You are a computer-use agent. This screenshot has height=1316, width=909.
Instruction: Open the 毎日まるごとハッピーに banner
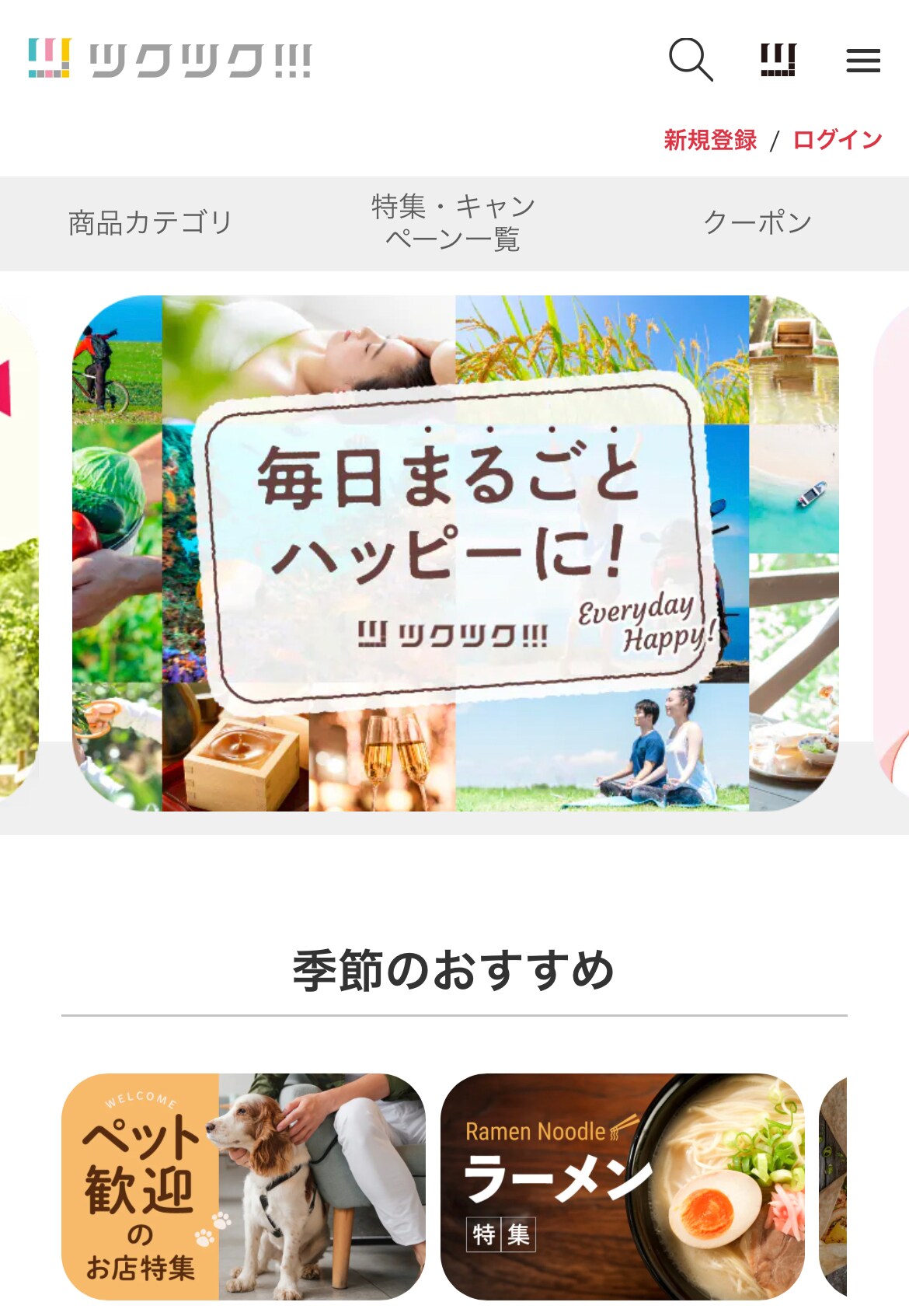click(x=454, y=553)
